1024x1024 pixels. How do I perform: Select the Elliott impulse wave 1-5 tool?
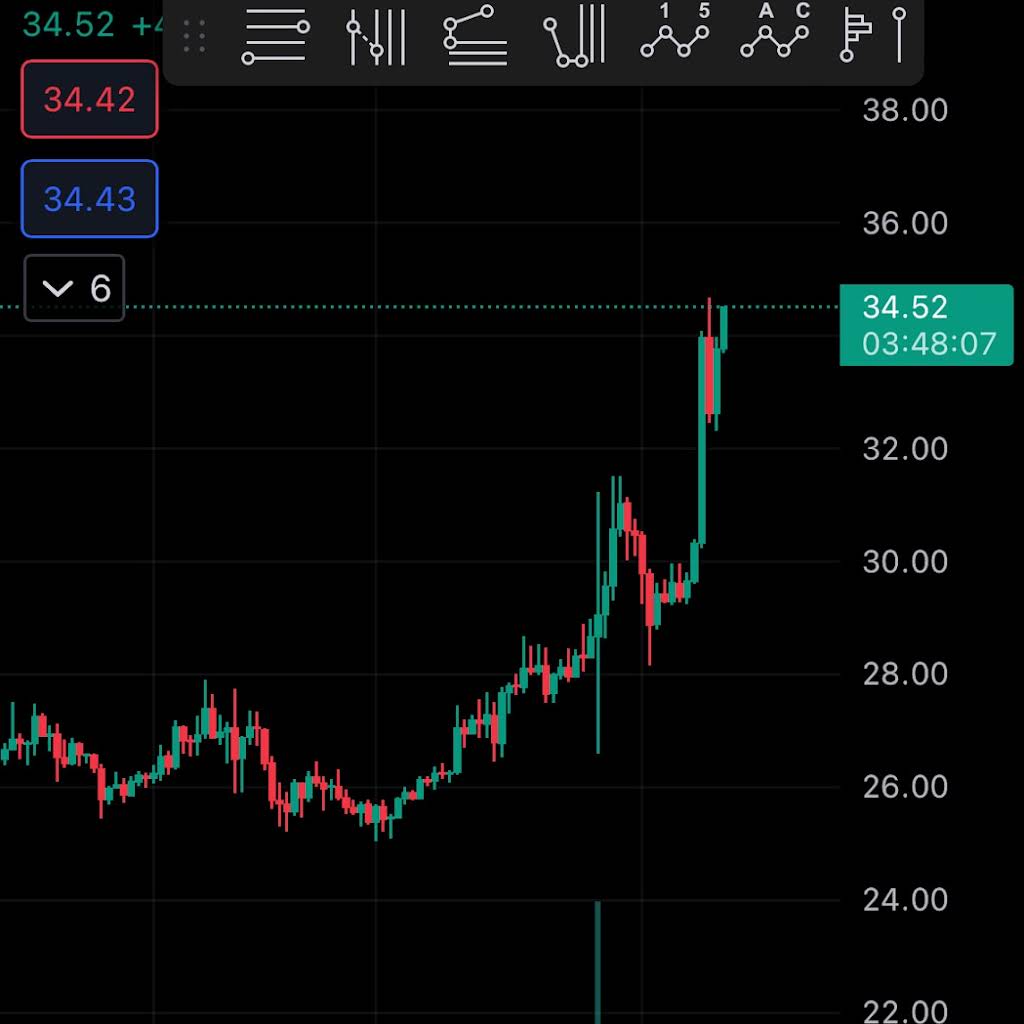tap(675, 35)
